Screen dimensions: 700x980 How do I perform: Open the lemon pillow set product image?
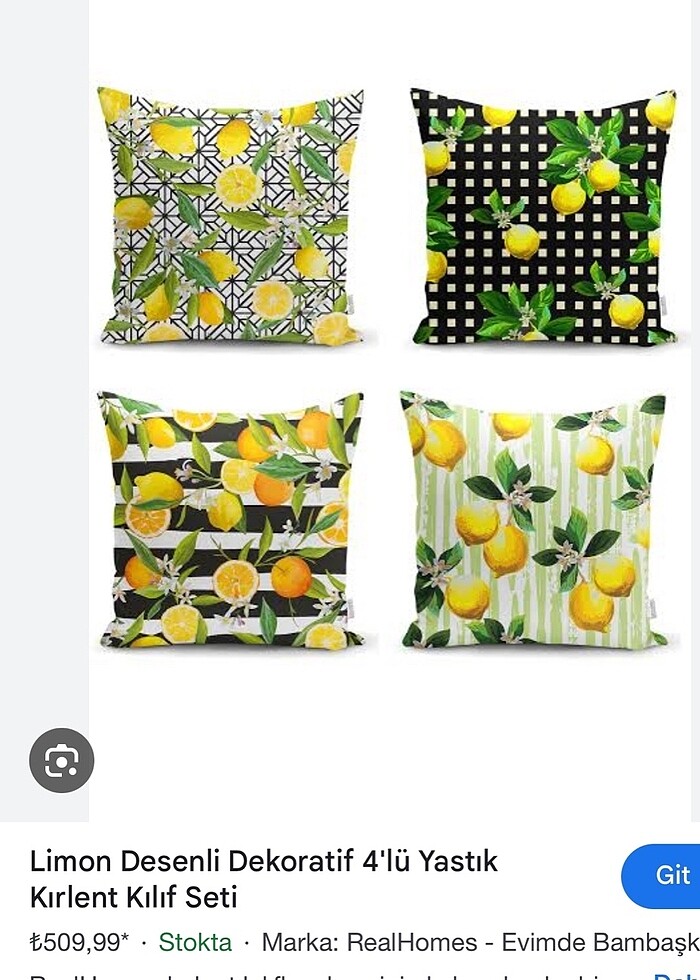[x=388, y=370]
